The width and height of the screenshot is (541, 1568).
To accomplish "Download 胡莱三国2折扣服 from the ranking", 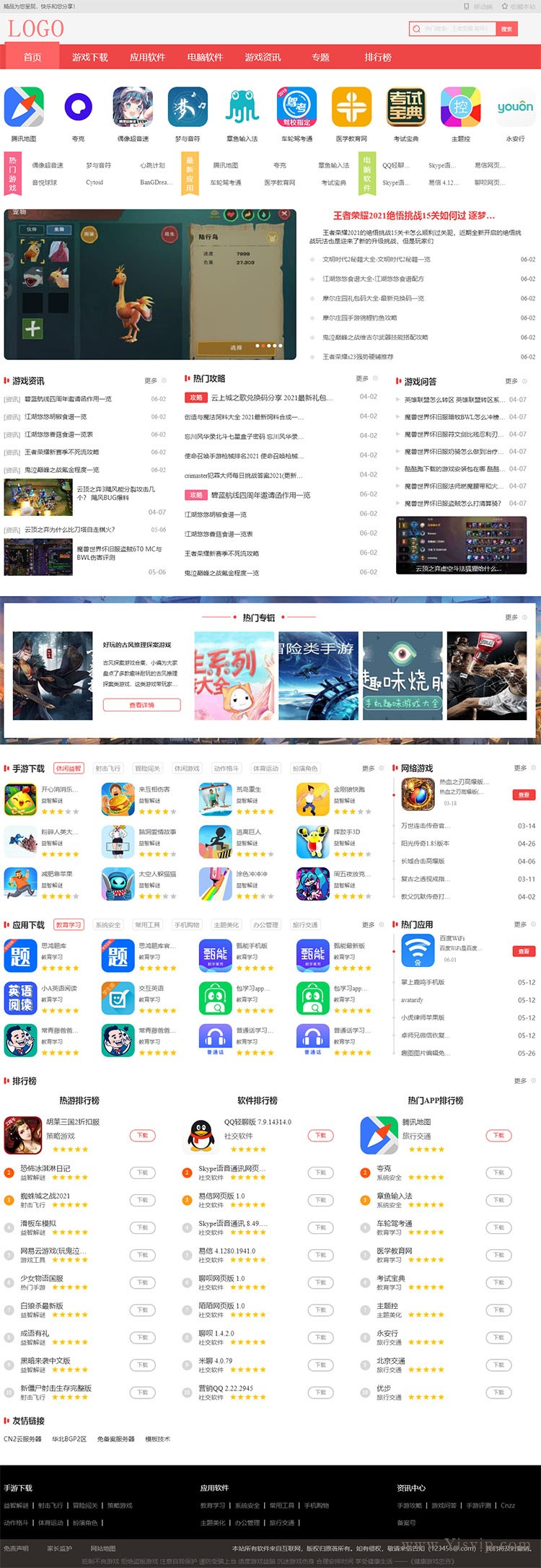I will 142,1135.
